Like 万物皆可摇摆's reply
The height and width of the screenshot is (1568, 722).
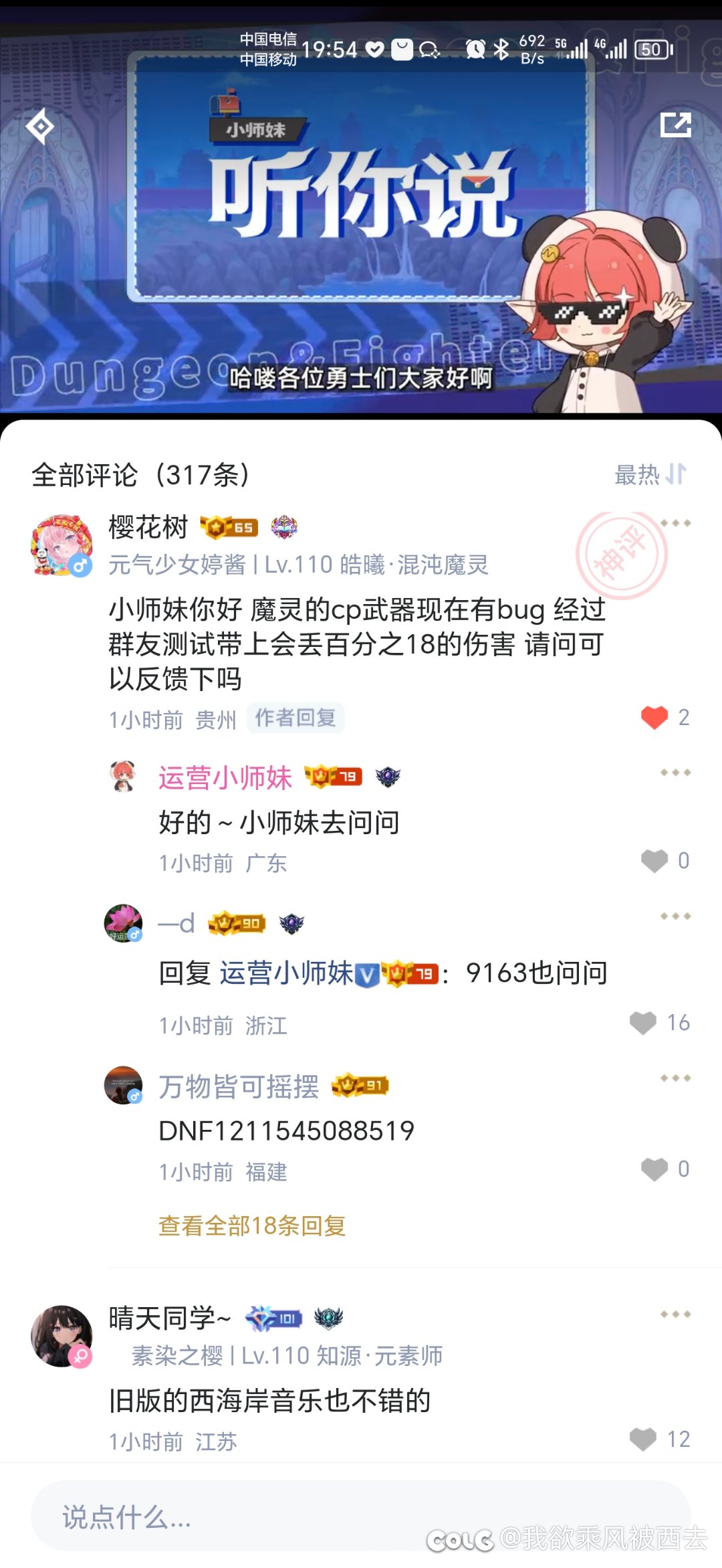(654, 1169)
